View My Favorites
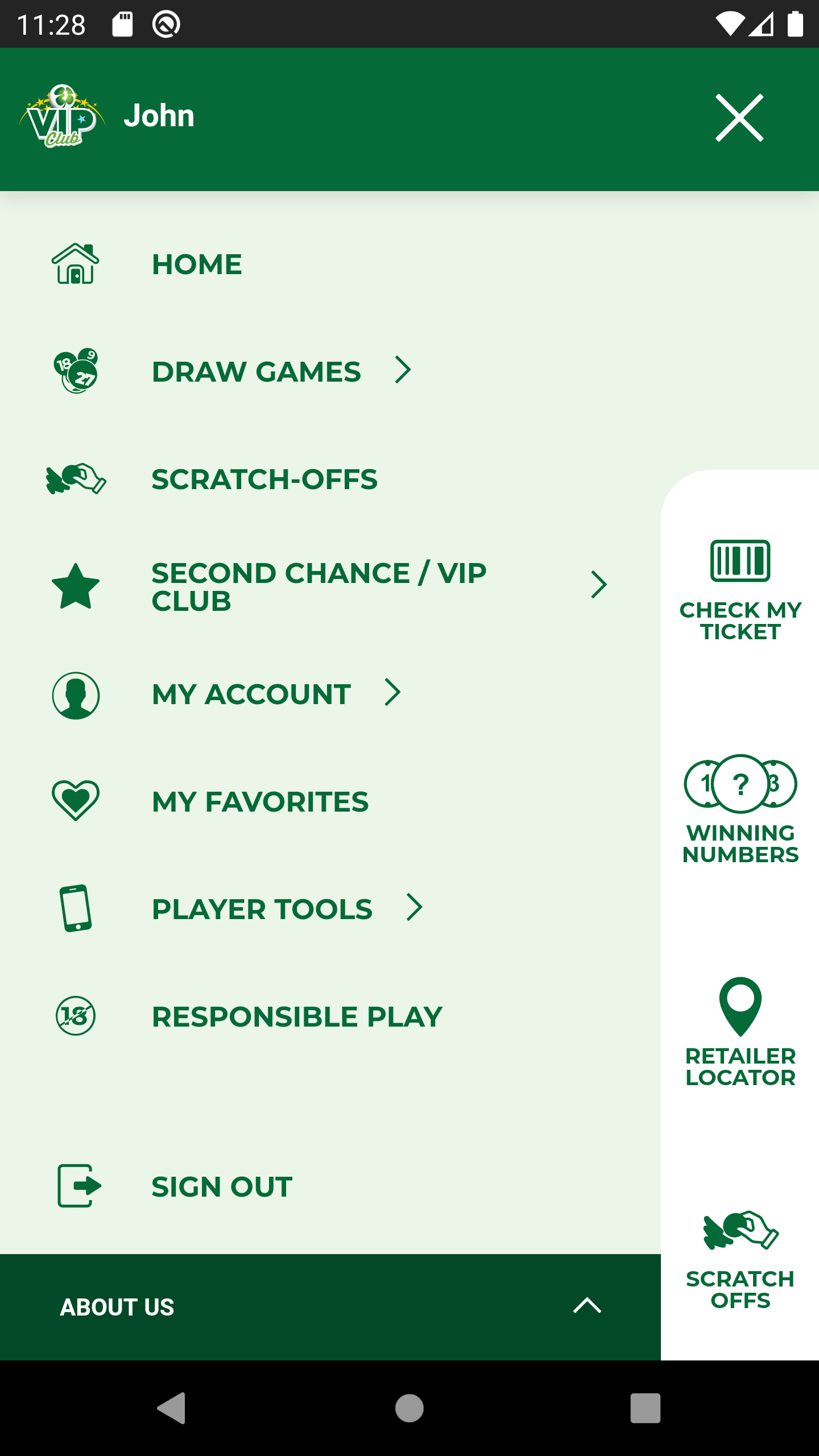This screenshot has width=819, height=1456. (x=330, y=801)
